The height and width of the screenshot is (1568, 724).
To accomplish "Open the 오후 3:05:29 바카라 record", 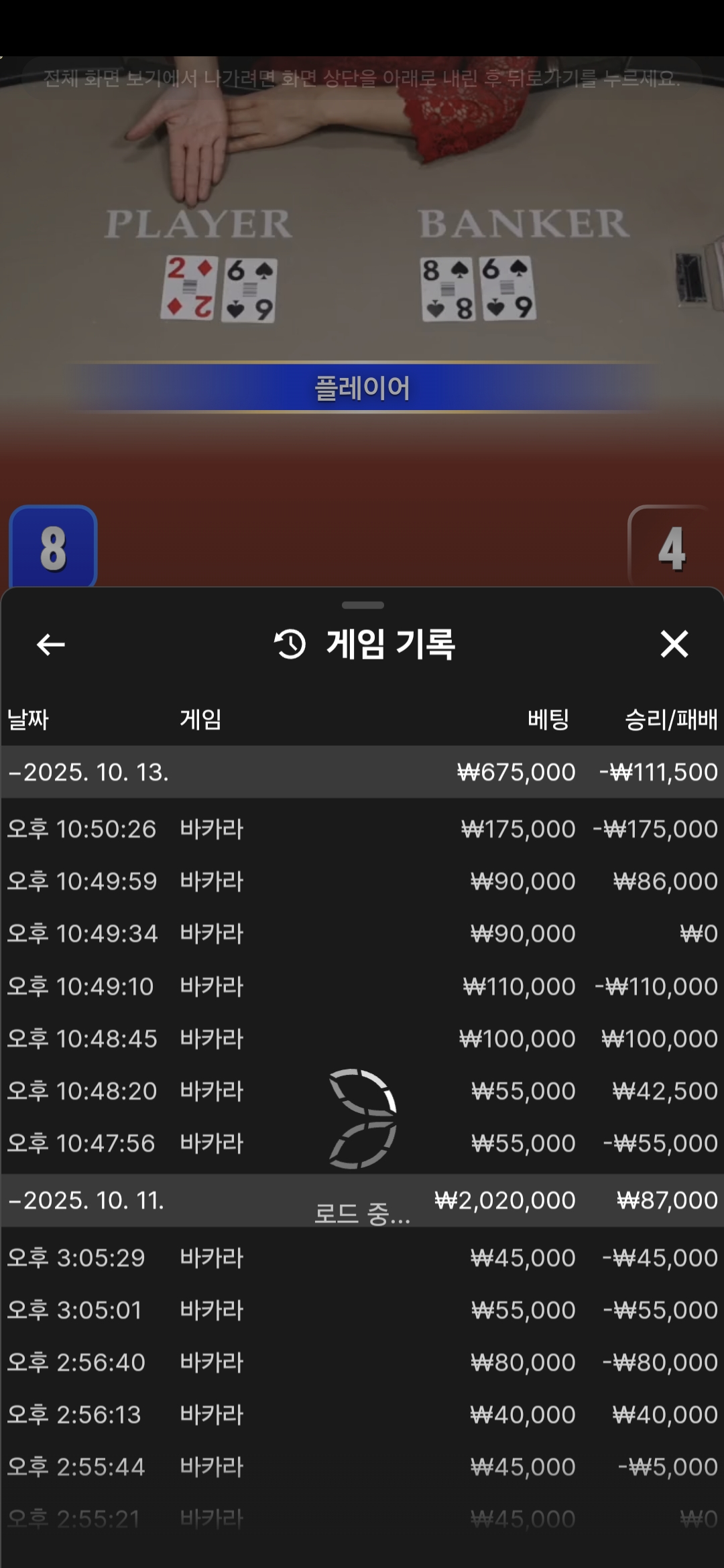I will pos(362,1258).
